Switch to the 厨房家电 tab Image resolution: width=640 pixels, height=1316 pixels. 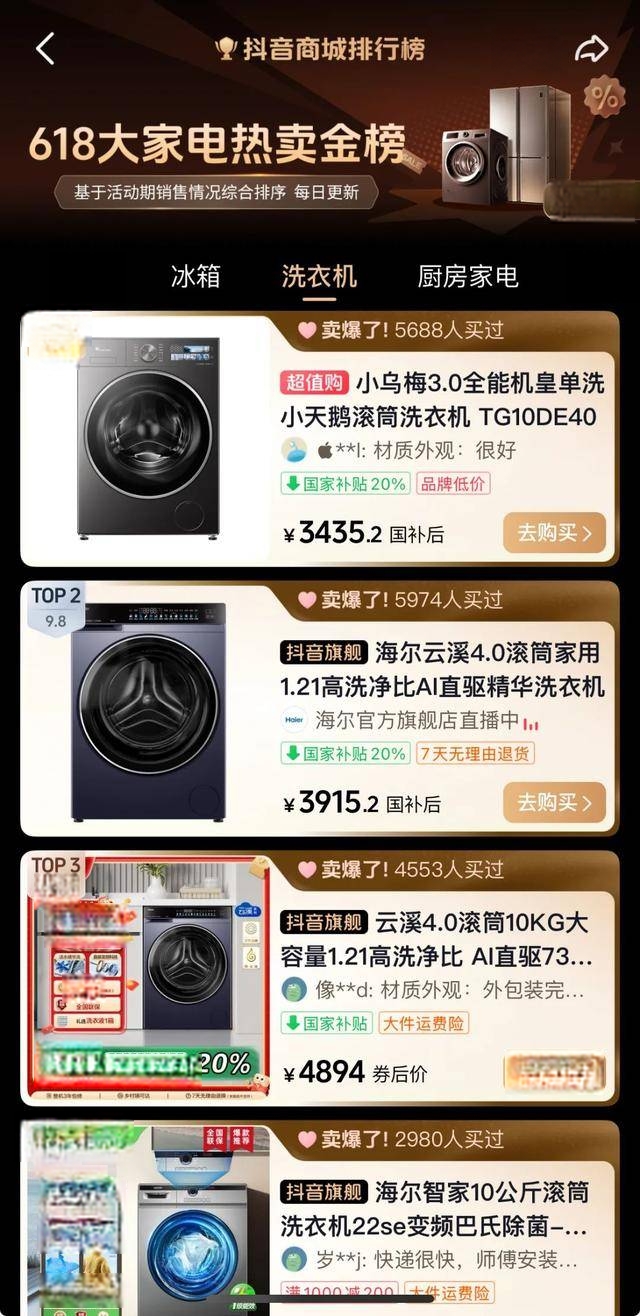click(x=468, y=277)
